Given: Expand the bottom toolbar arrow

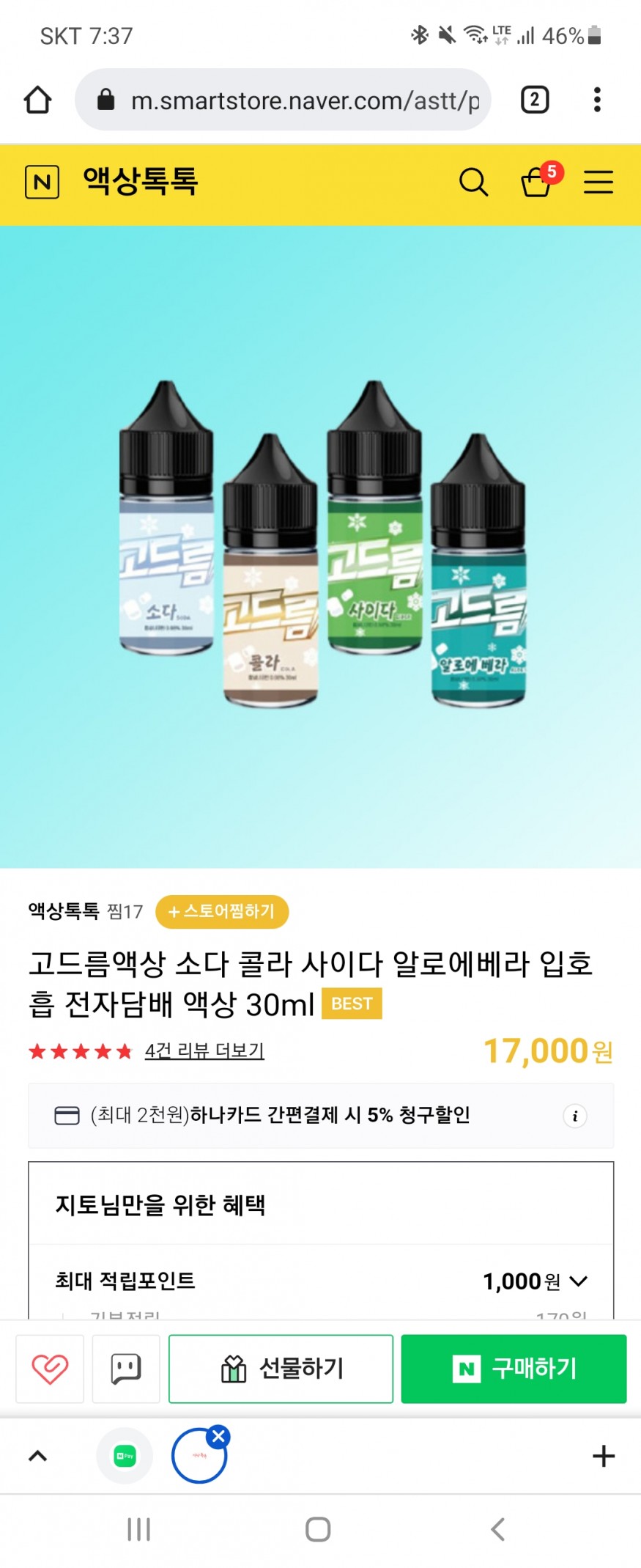Looking at the screenshot, I should (x=37, y=1456).
